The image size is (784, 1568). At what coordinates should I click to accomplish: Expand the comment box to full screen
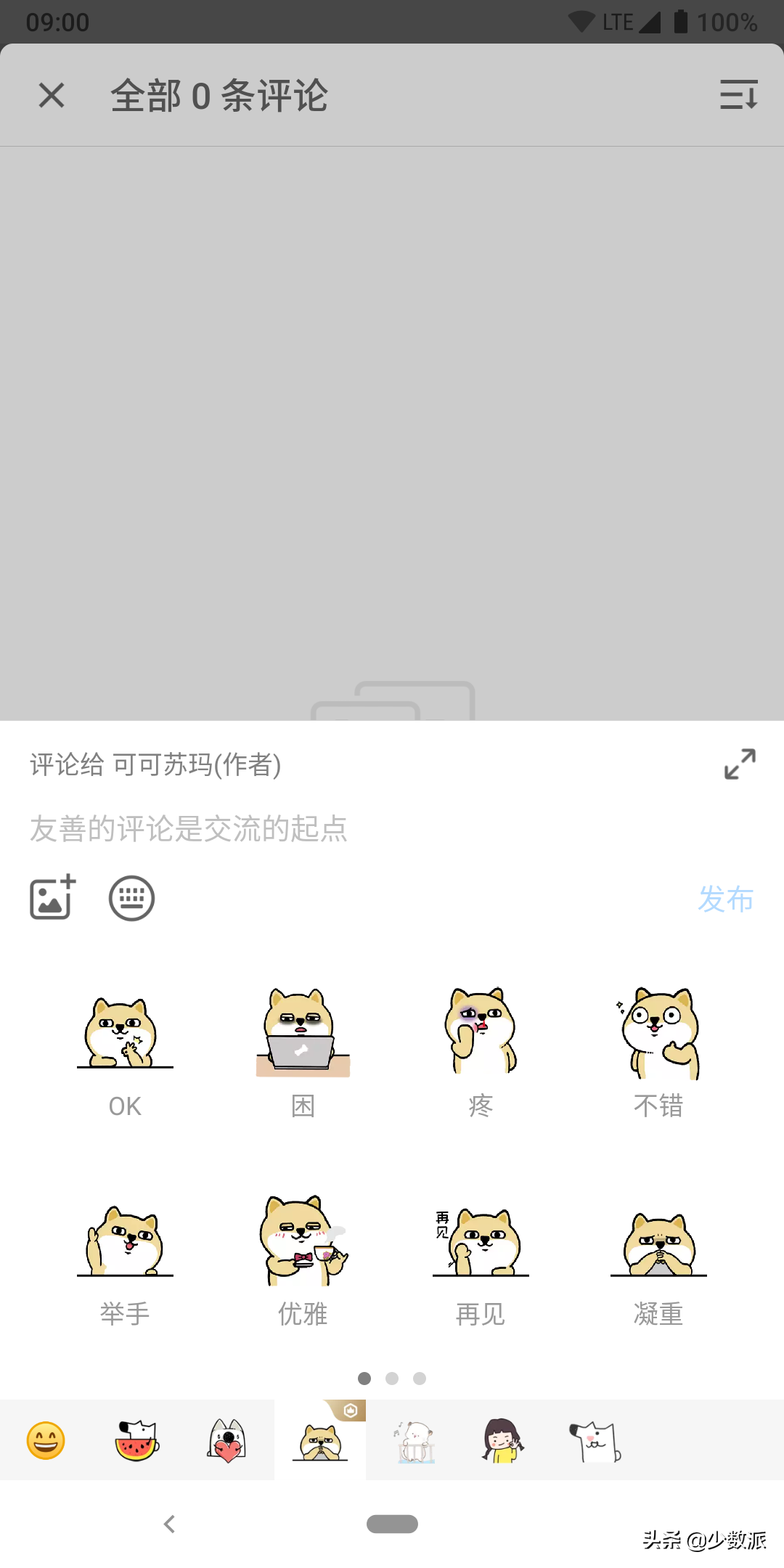pos(740,764)
